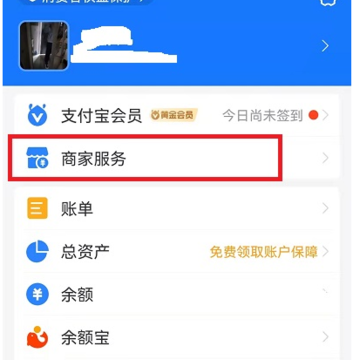The height and width of the screenshot is (360, 360).
Task: Open the profile header with the avatar
Action: (x=177, y=46)
